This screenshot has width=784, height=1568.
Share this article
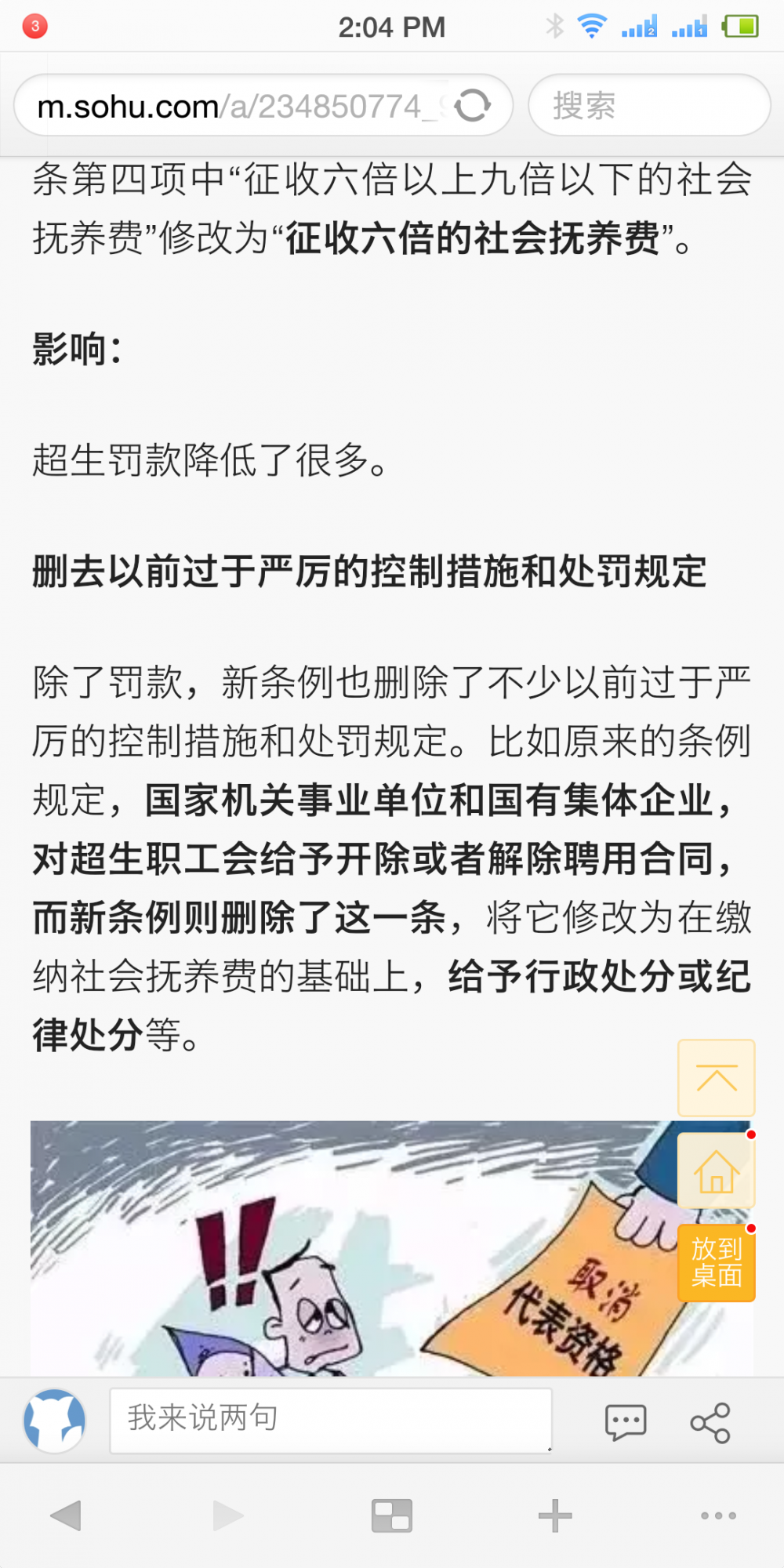coord(710,1422)
